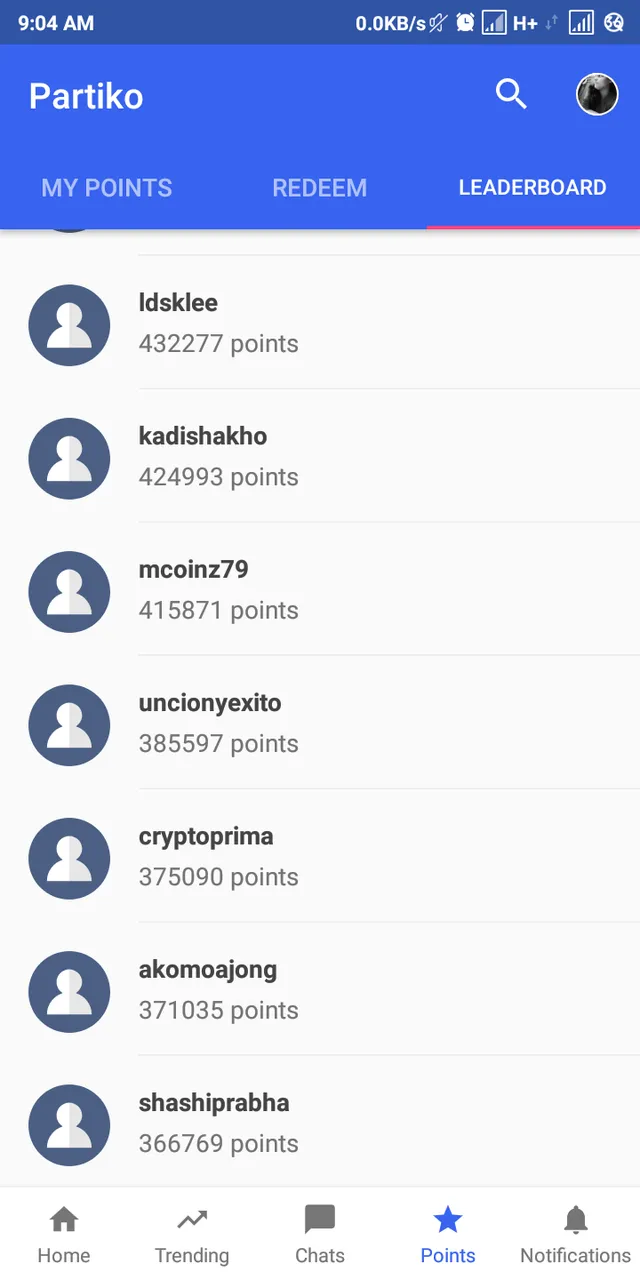640x1280 pixels.
Task: Open kadishakho's leaderboard entry
Action: (x=320, y=456)
